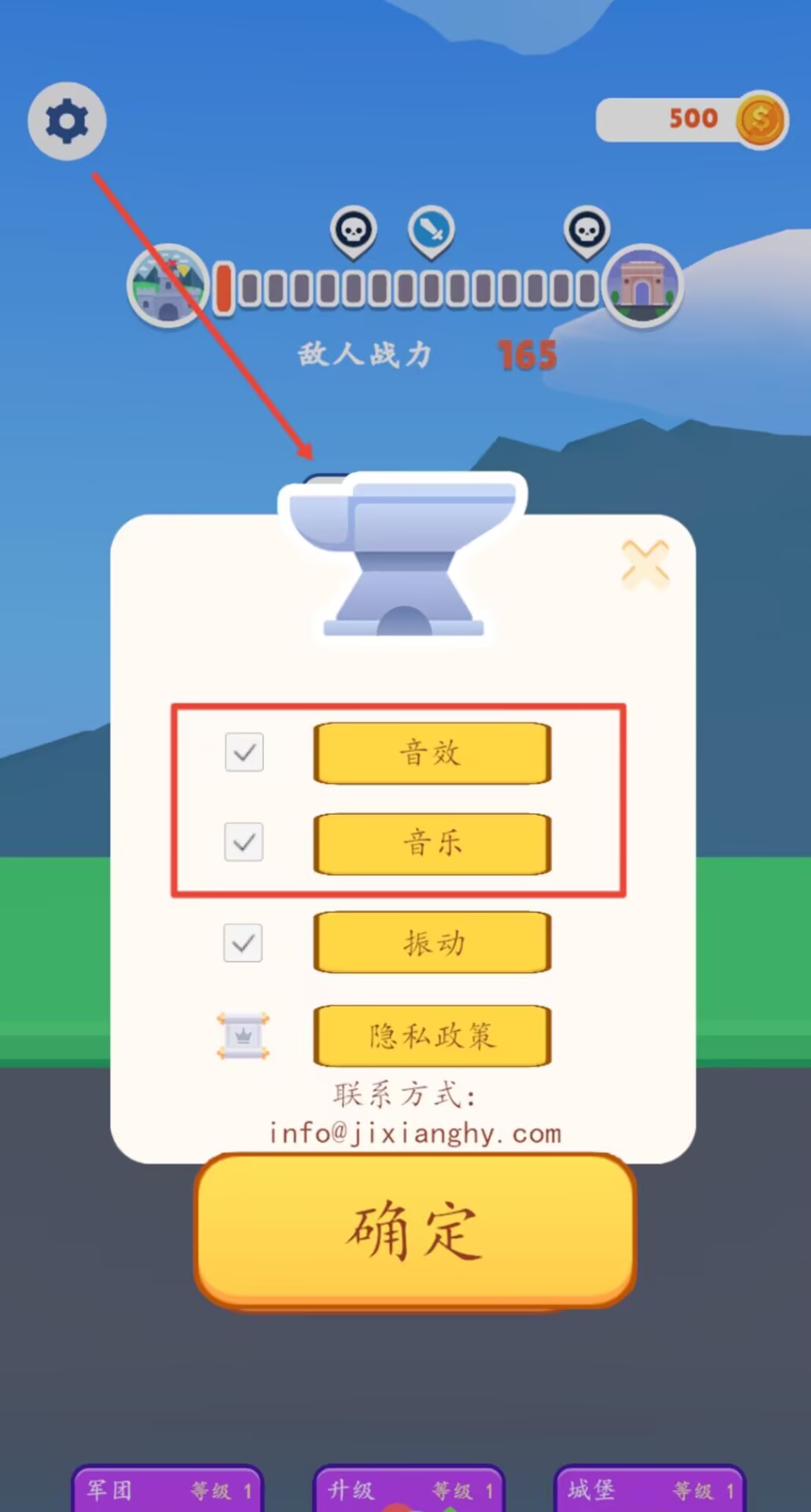Viewport: 811px width, 1512px height.
Task: Select the 城堡 upgrade card
Action: click(650, 1490)
